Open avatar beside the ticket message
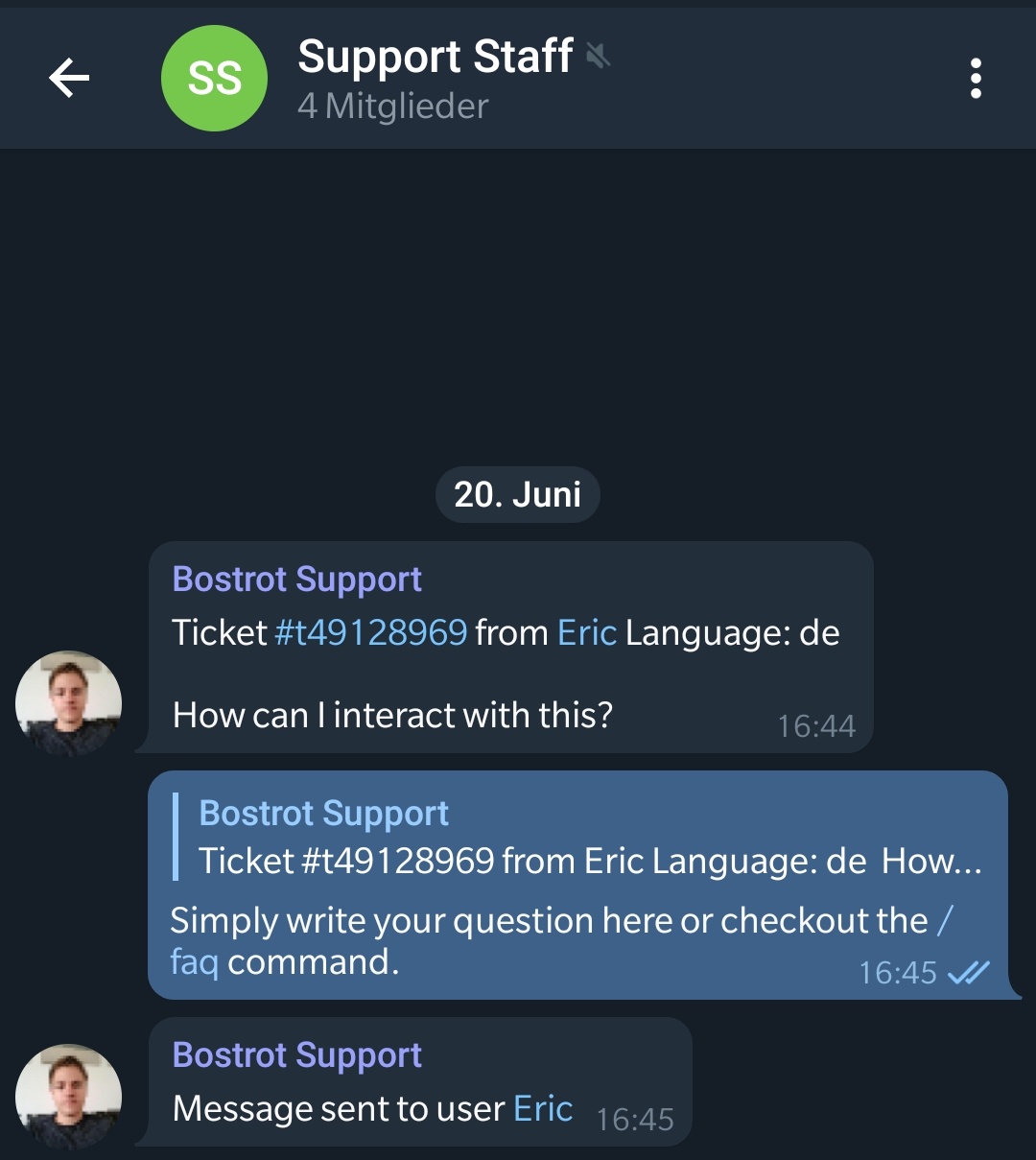This screenshot has height=1160, width=1036. 69,703
